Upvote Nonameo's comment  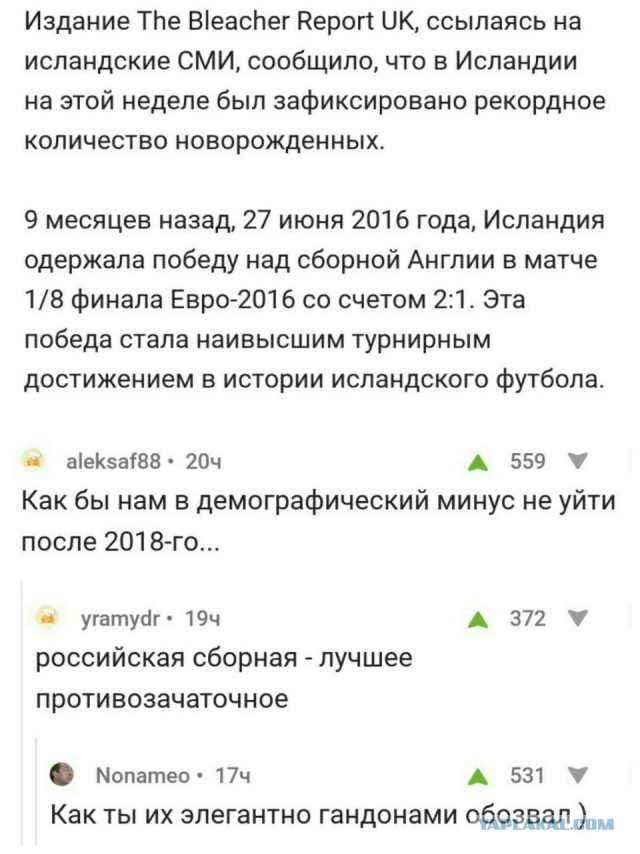tap(479, 776)
